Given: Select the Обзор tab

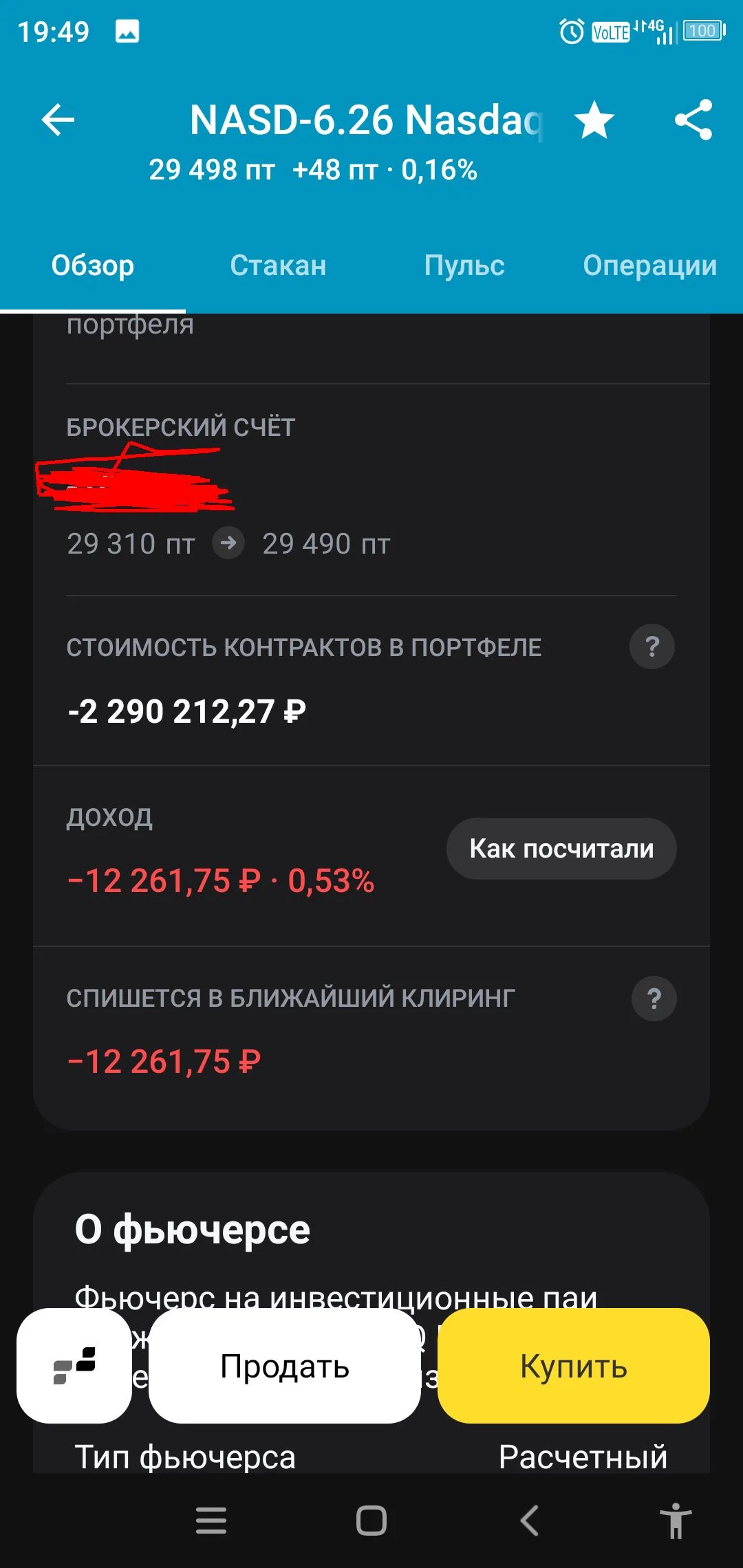Looking at the screenshot, I should [93, 265].
